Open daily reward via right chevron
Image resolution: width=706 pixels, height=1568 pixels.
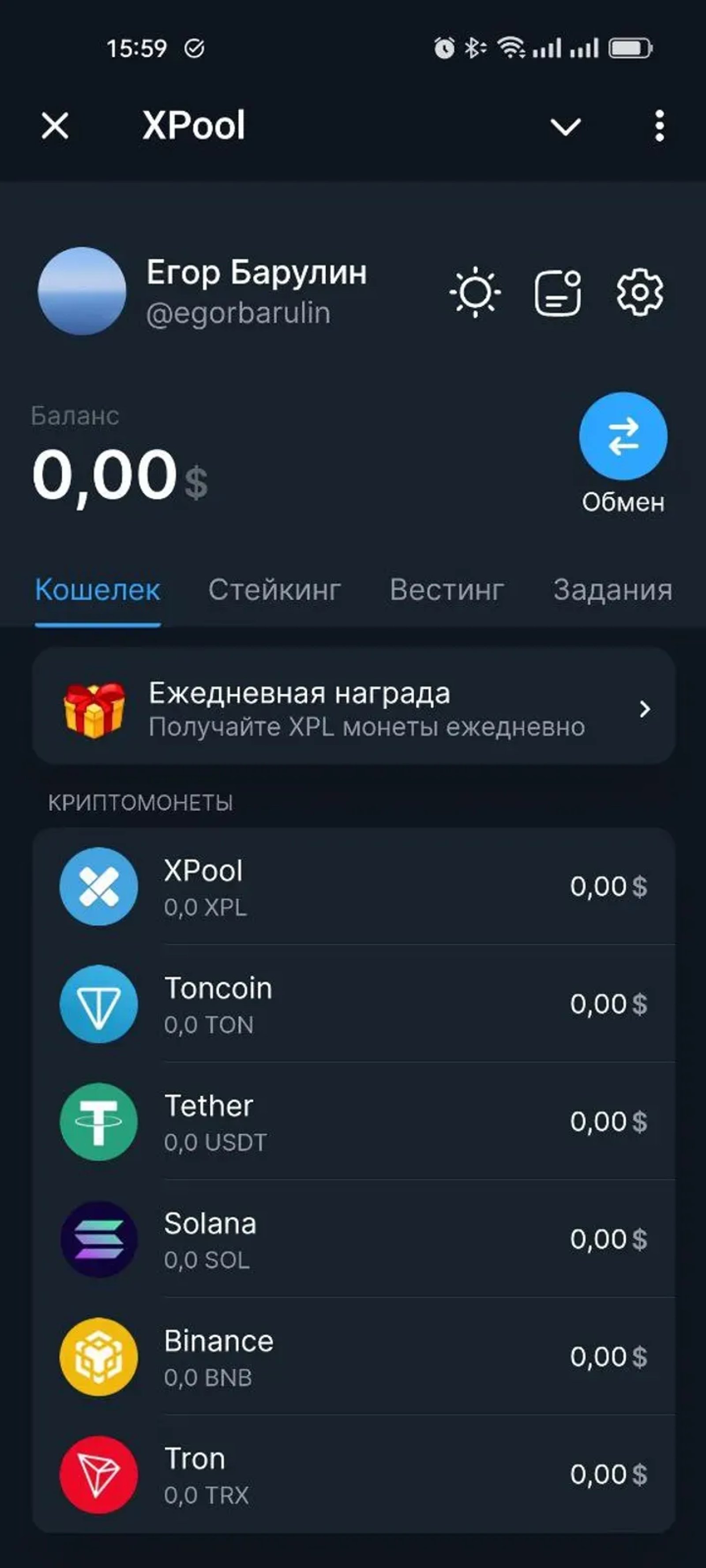(645, 710)
